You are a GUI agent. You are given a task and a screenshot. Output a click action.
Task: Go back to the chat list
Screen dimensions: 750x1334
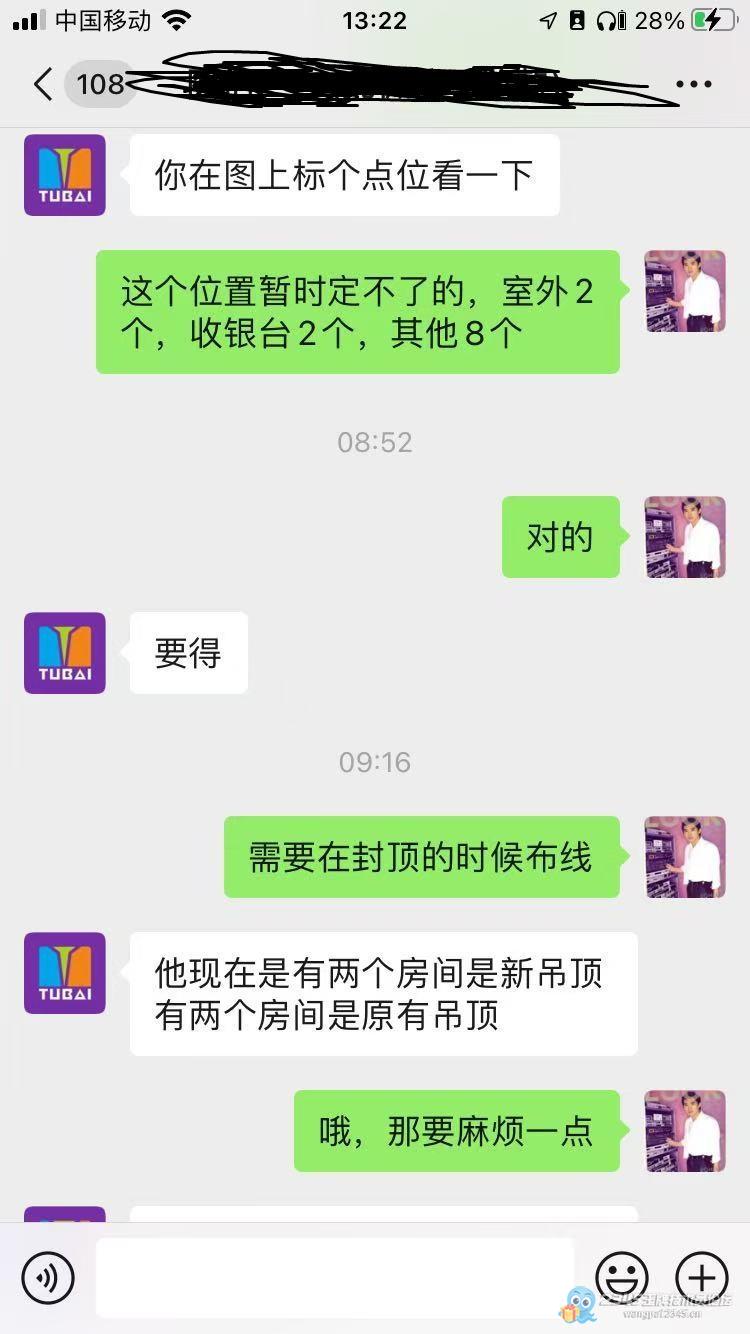pyautogui.click(x=43, y=84)
